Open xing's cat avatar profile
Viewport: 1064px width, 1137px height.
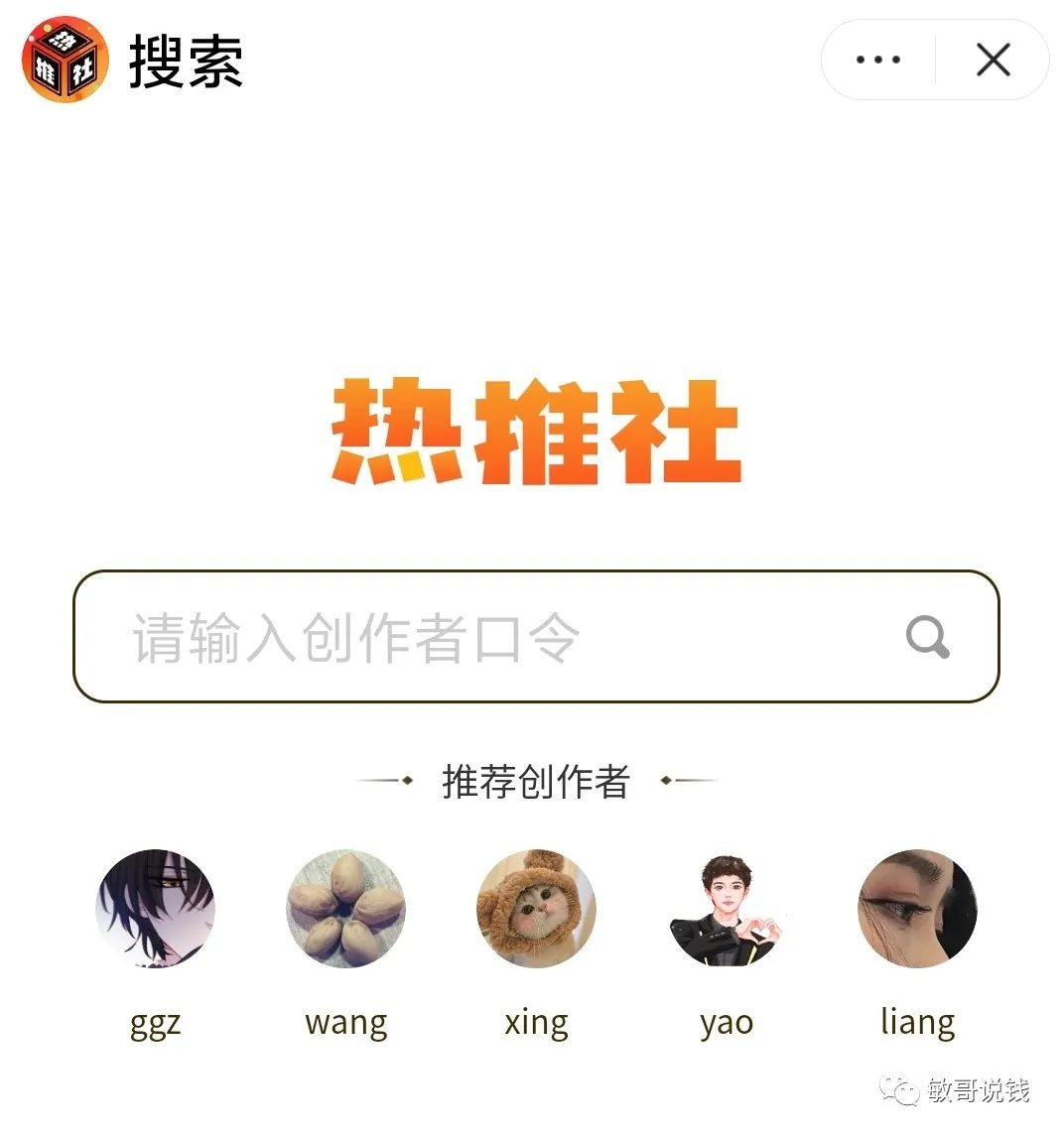tap(537, 906)
